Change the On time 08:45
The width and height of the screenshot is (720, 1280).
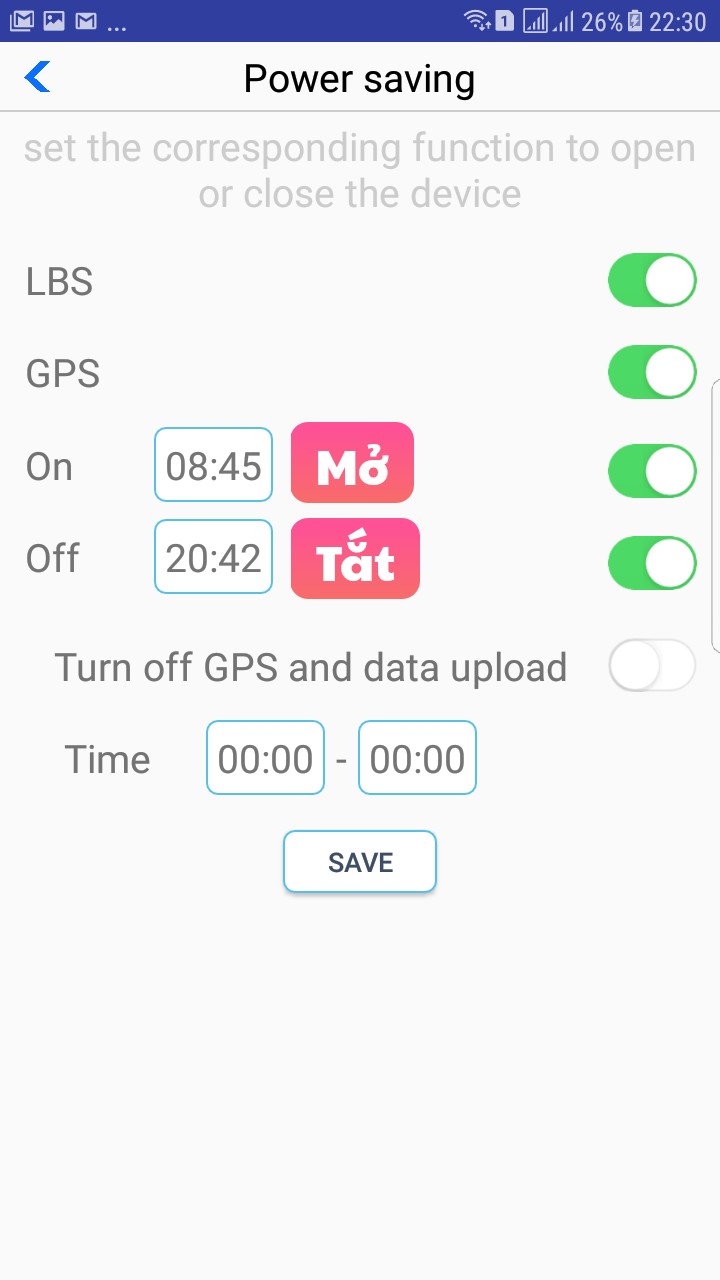(213, 465)
